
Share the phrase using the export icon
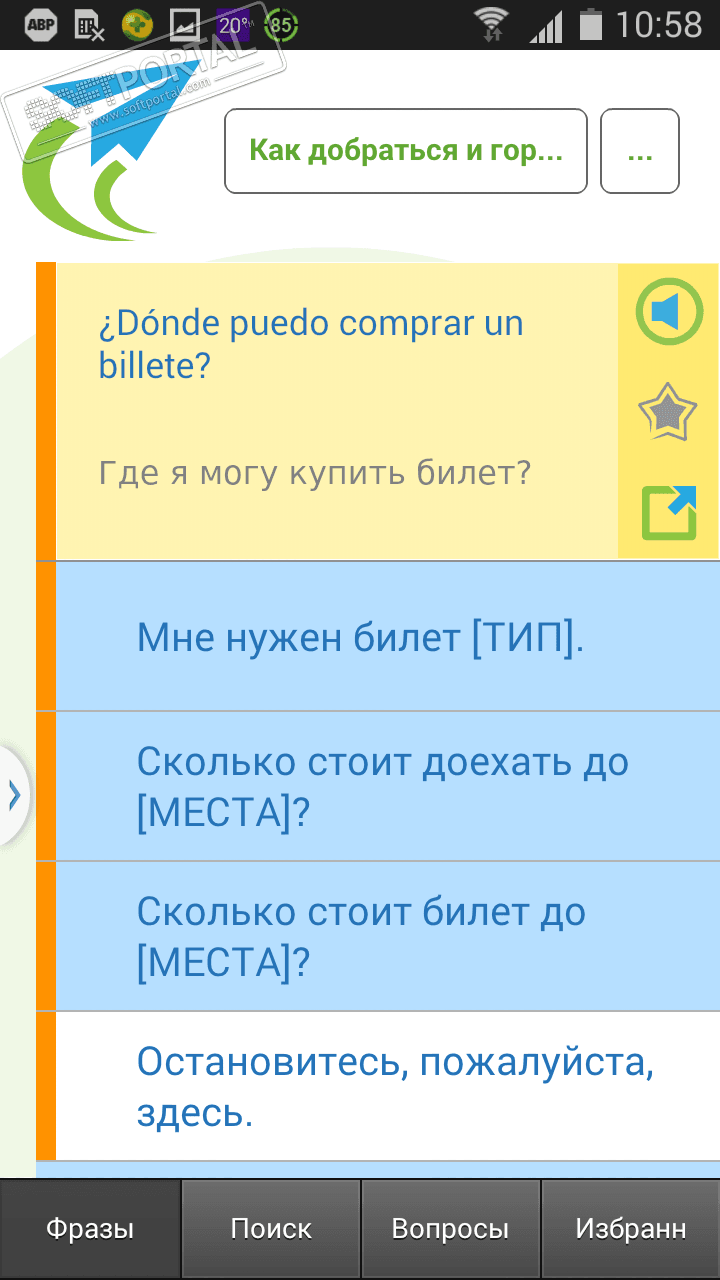(668, 512)
